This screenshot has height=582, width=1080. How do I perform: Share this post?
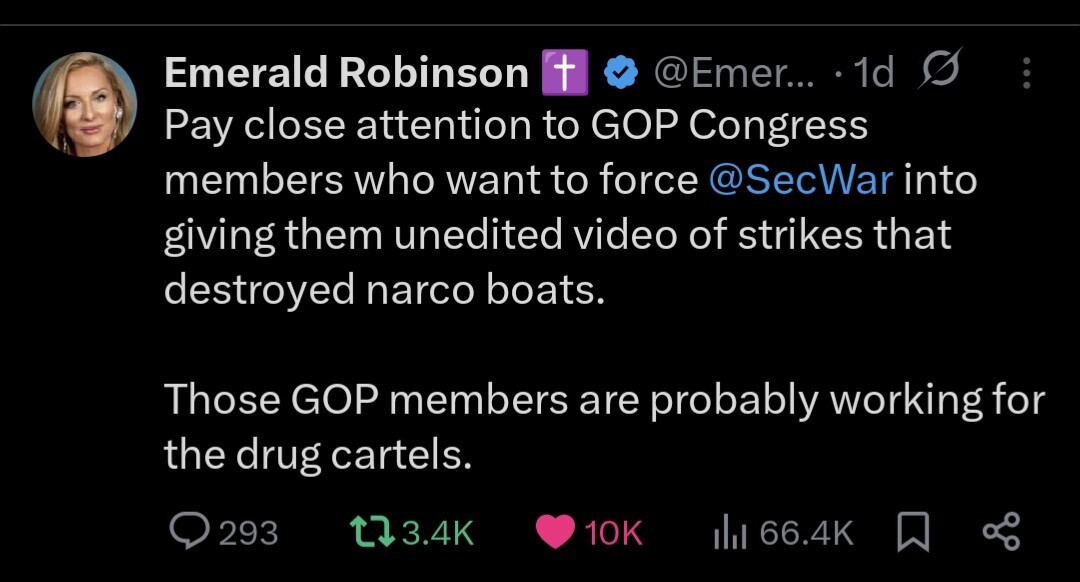1001,531
